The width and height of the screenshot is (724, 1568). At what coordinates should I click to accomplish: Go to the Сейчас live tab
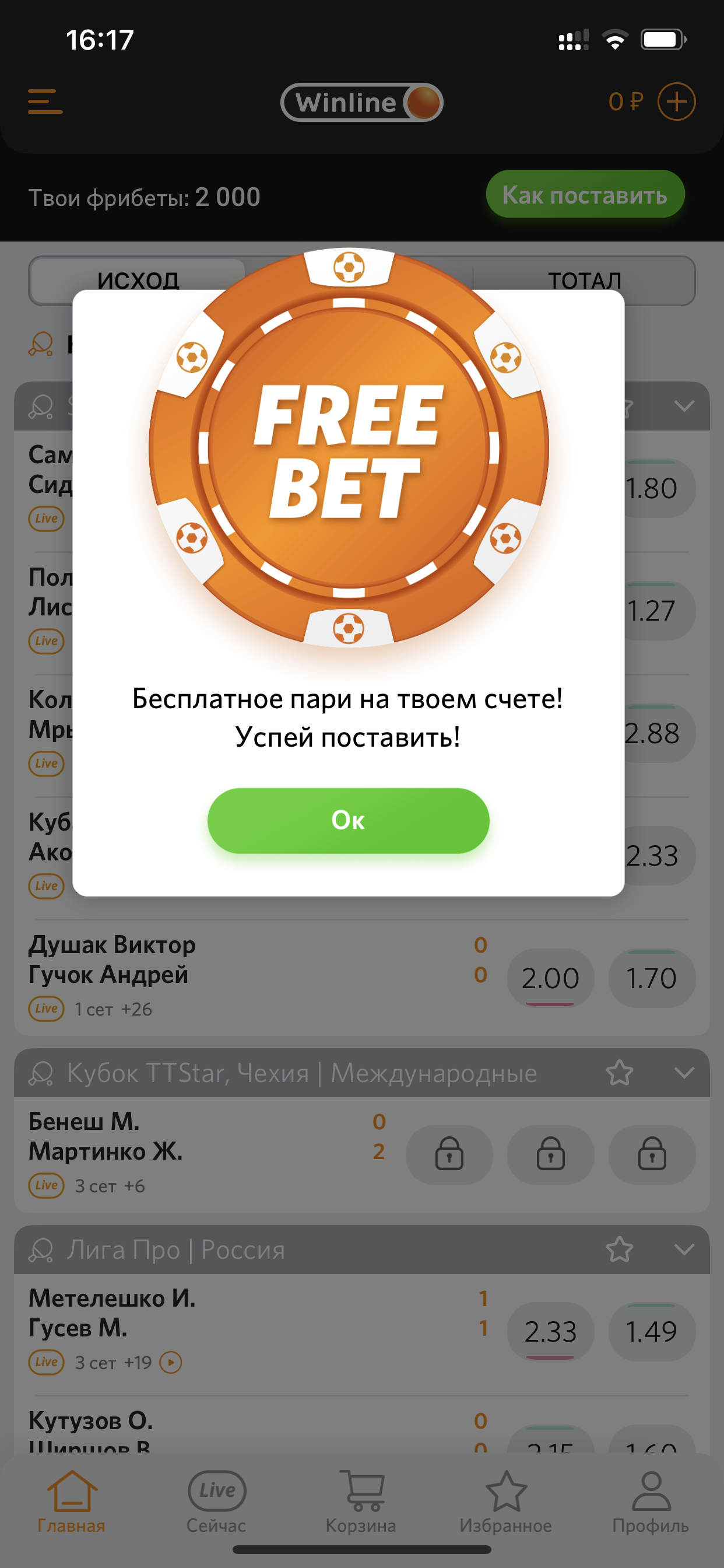[216, 1501]
